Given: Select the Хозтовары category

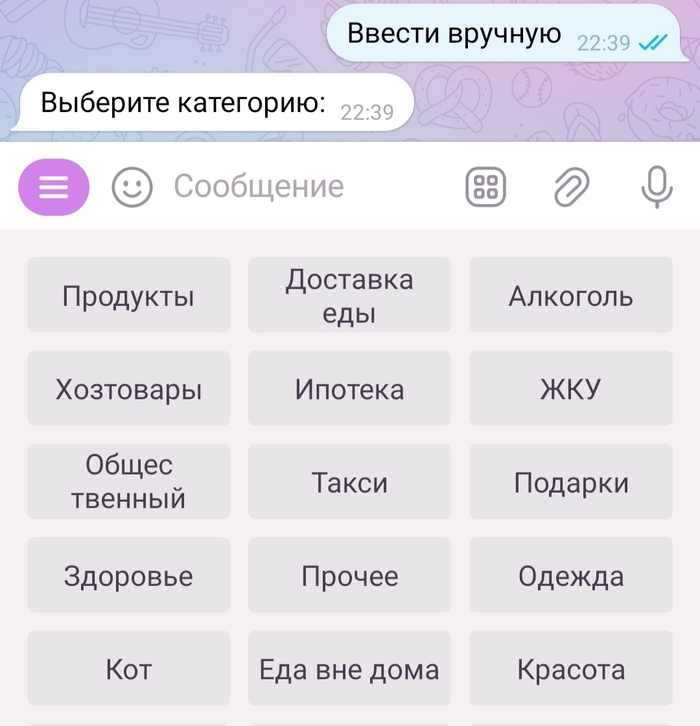Looking at the screenshot, I should click(128, 389).
